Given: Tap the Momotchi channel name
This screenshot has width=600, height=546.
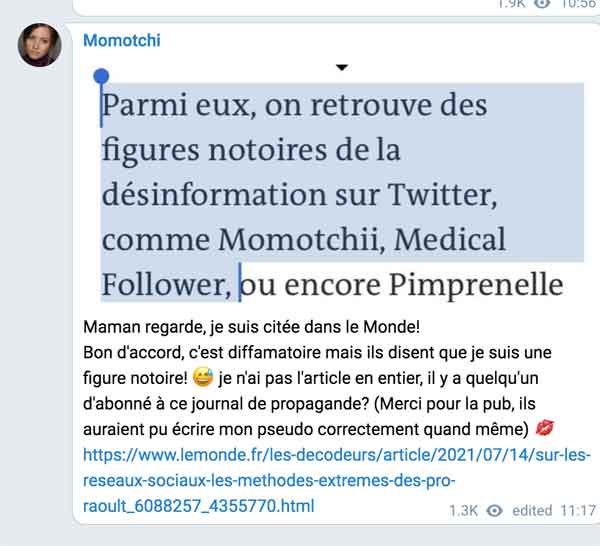Looking at the screenshot, I should 121,41.
